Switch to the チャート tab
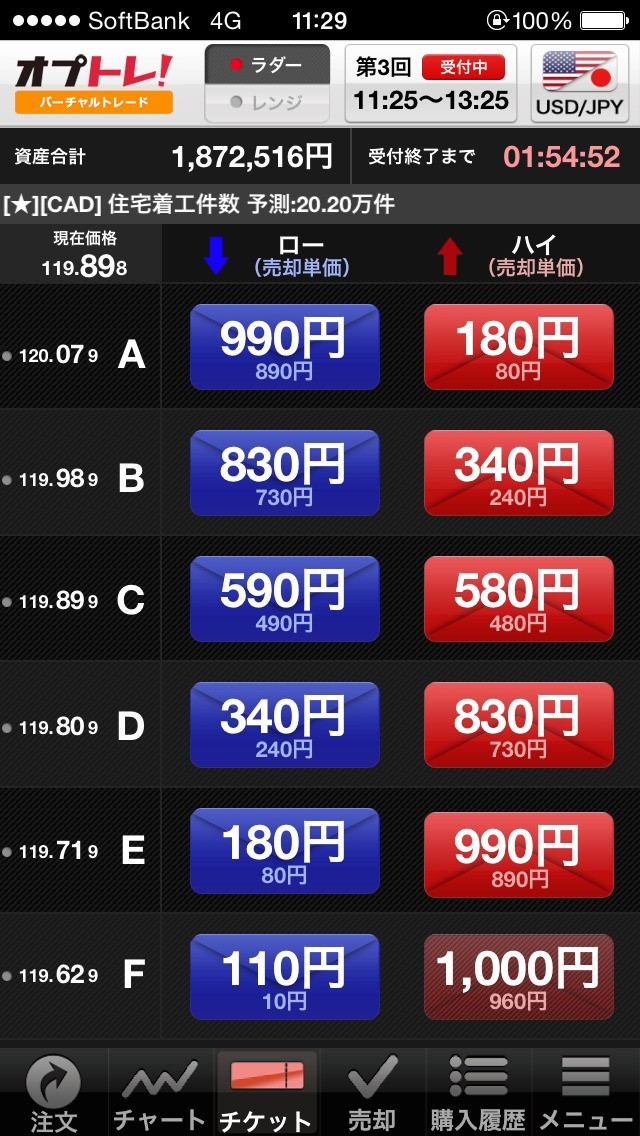Image resolution: width=640 pixels, height=1136 pixels. pos(160,1092)
